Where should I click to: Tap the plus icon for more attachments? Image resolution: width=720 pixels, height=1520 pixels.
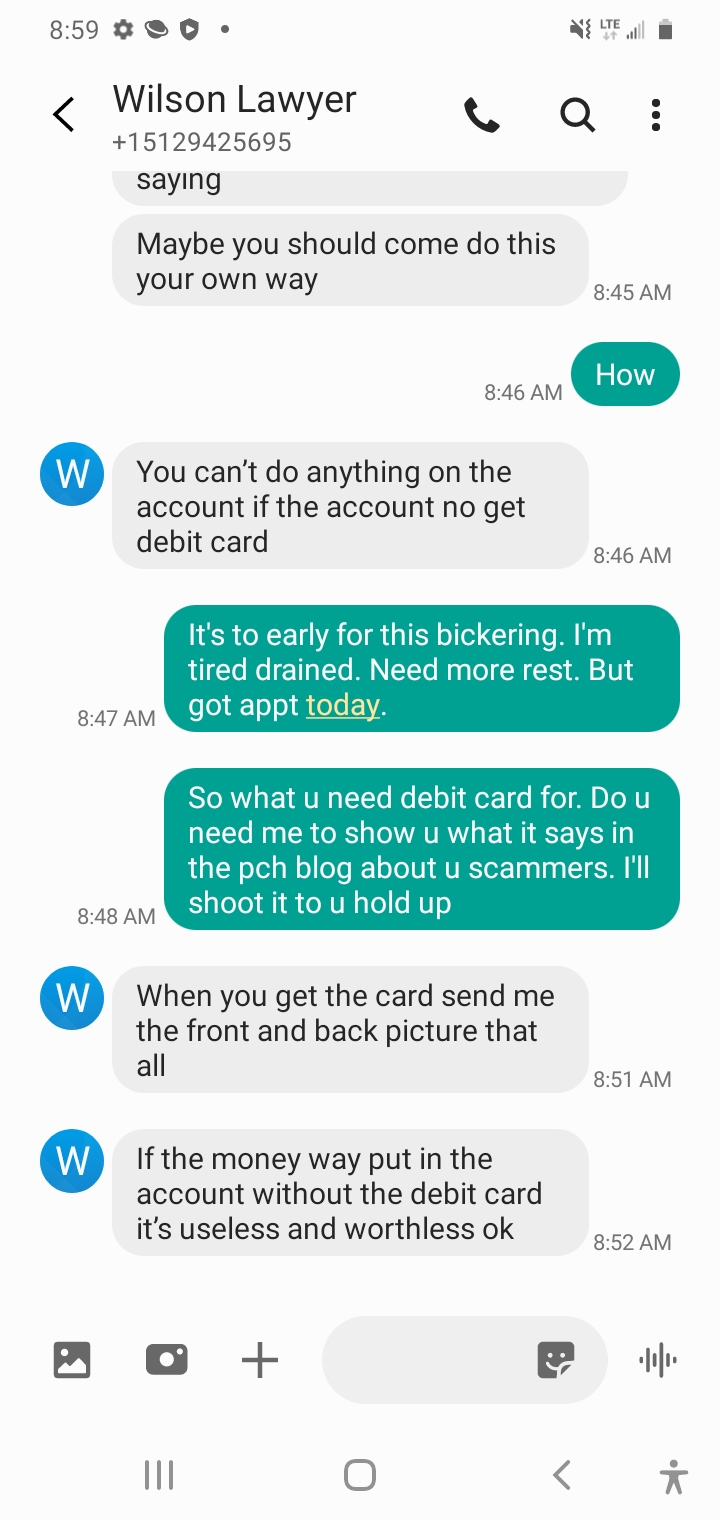[260, 1360]
